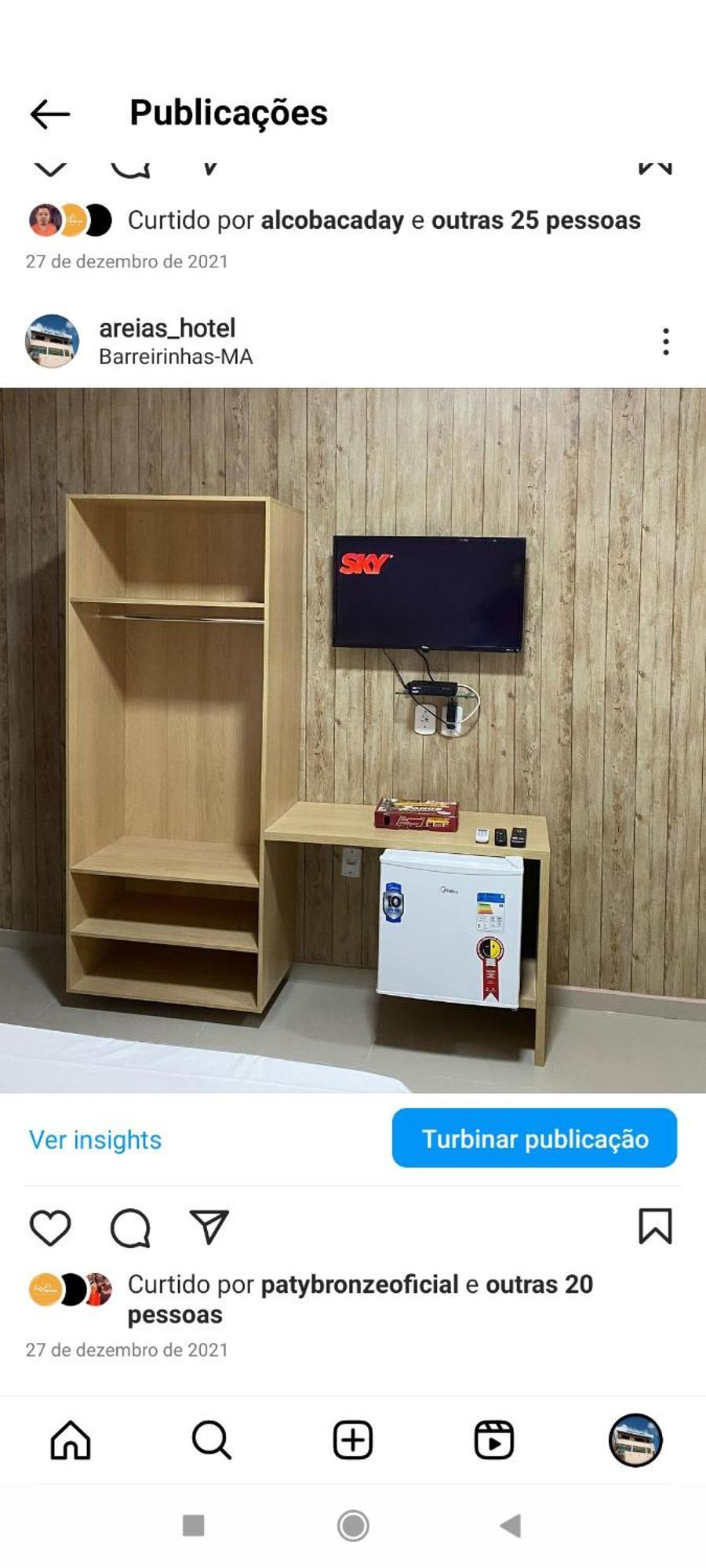Go back from Publicações
Screen dimensions: 706x1568
pos(50,114)
